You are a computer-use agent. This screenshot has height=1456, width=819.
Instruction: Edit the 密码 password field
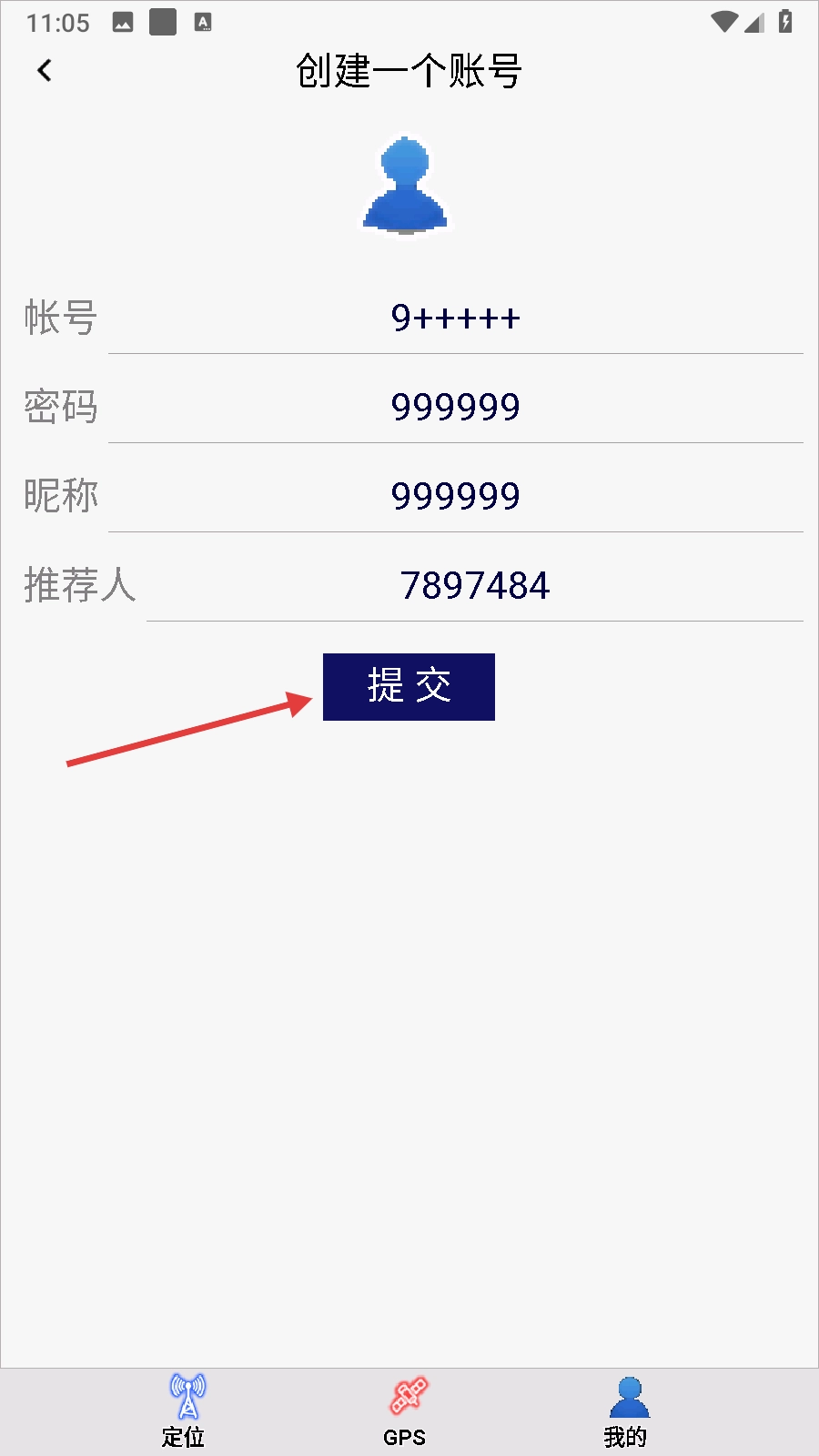tap(455, 407)
